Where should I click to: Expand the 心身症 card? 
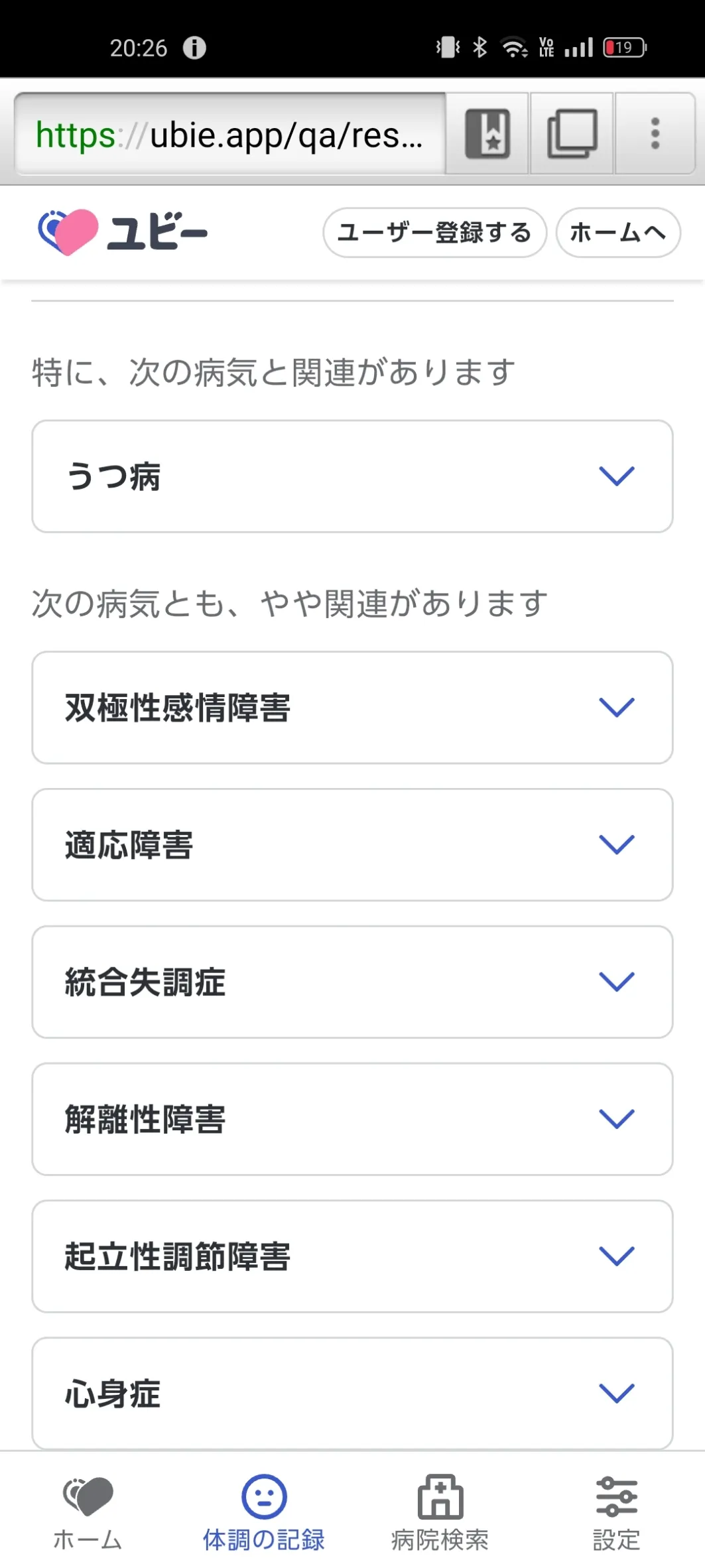(x=352, y=1394)
